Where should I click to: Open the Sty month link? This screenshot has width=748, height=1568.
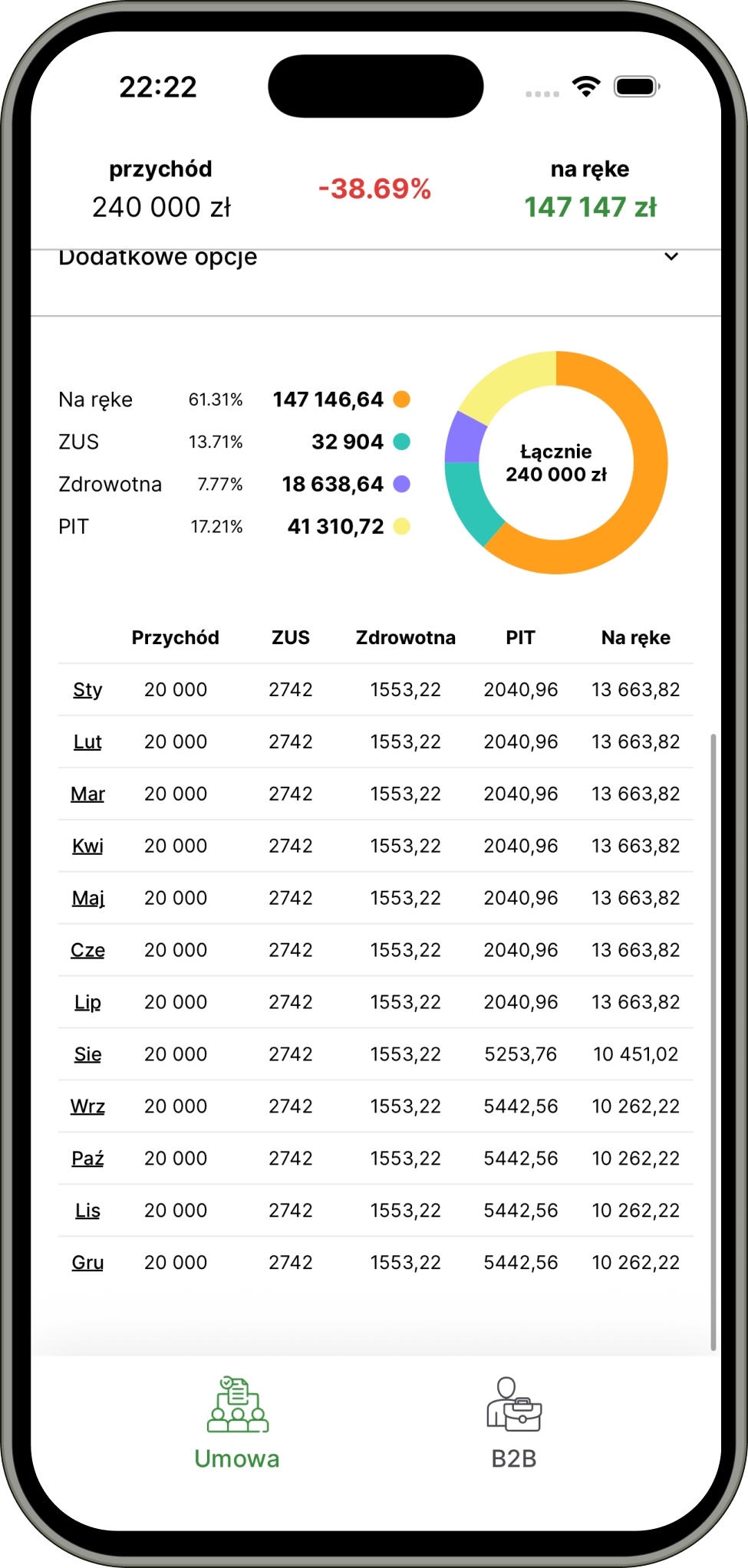[x=87, y=690]
